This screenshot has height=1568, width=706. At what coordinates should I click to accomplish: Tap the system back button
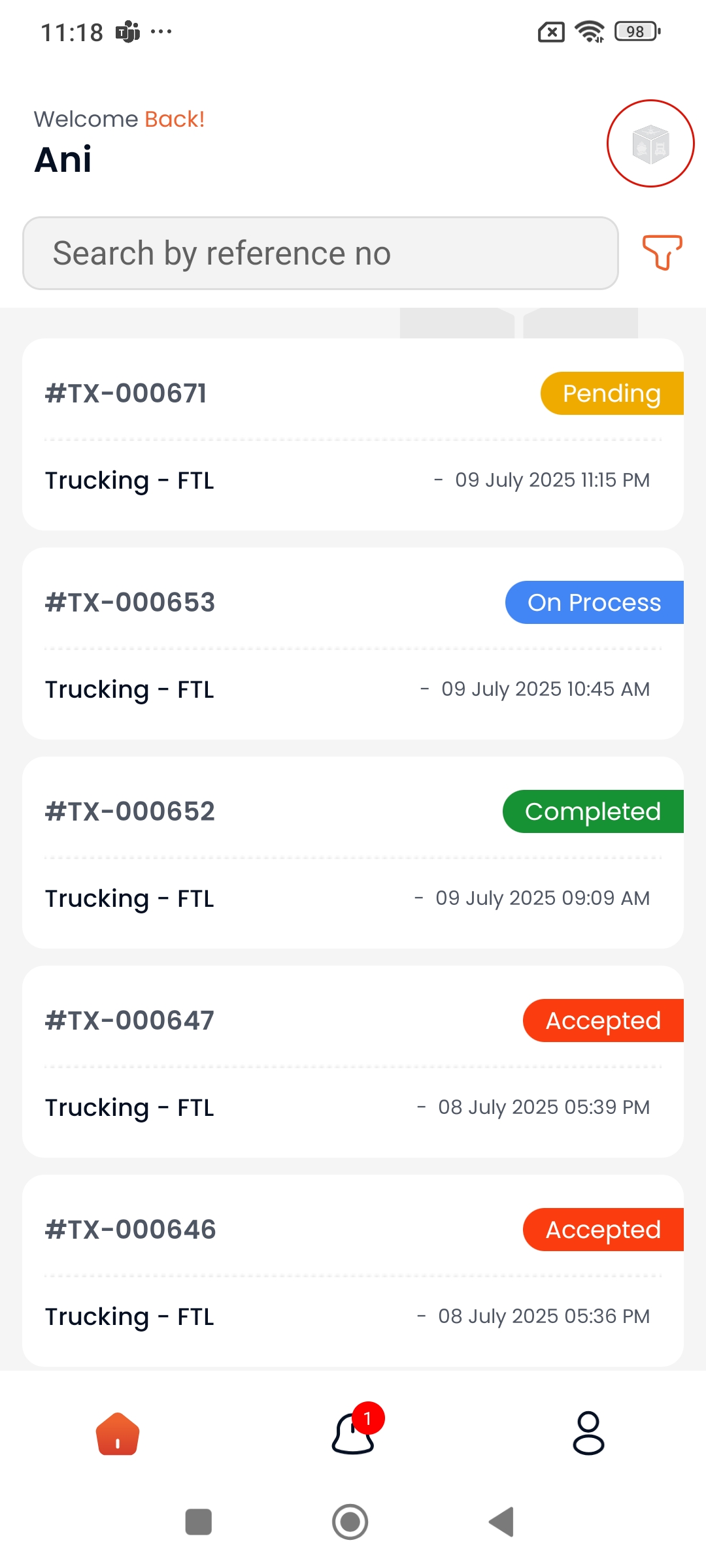(x=502, y=1522)
